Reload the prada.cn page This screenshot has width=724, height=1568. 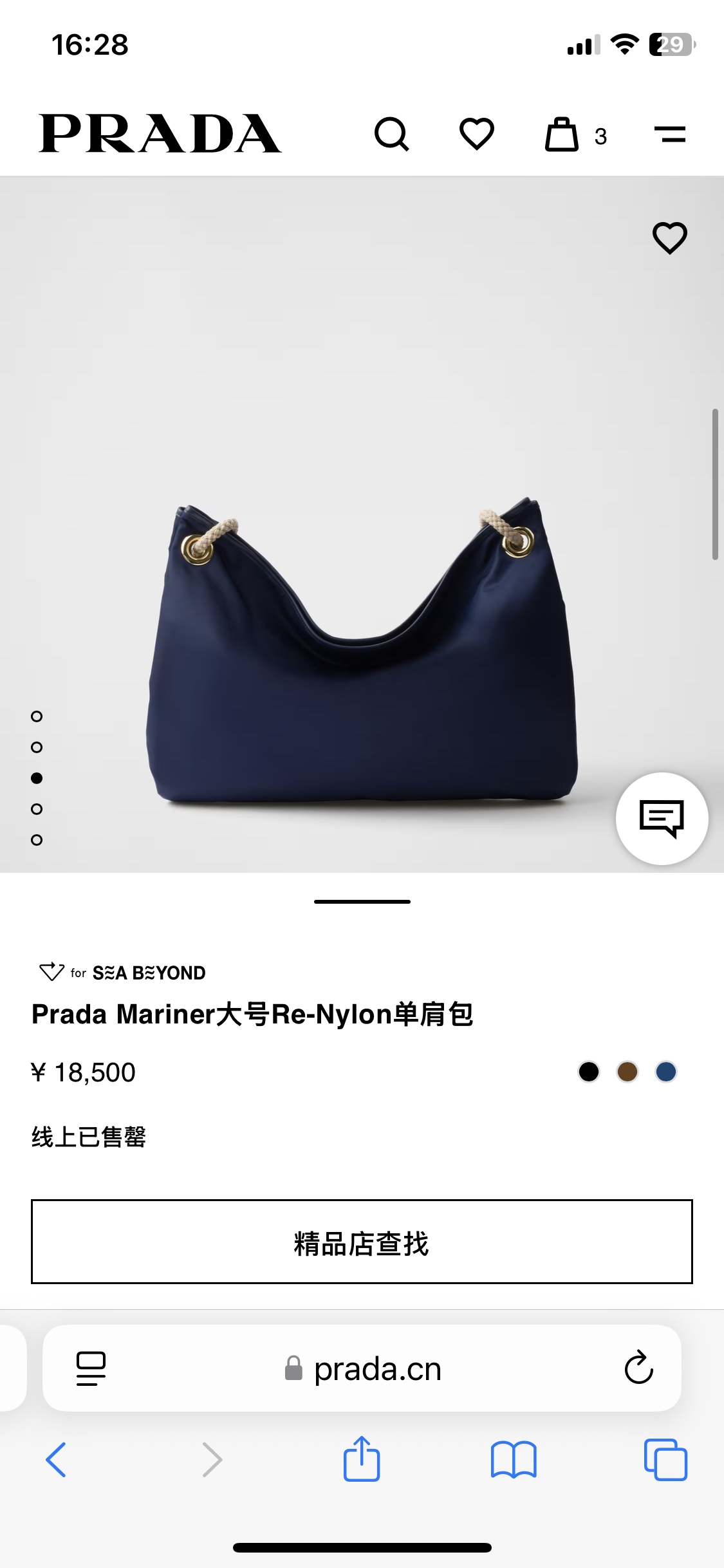638,1368
